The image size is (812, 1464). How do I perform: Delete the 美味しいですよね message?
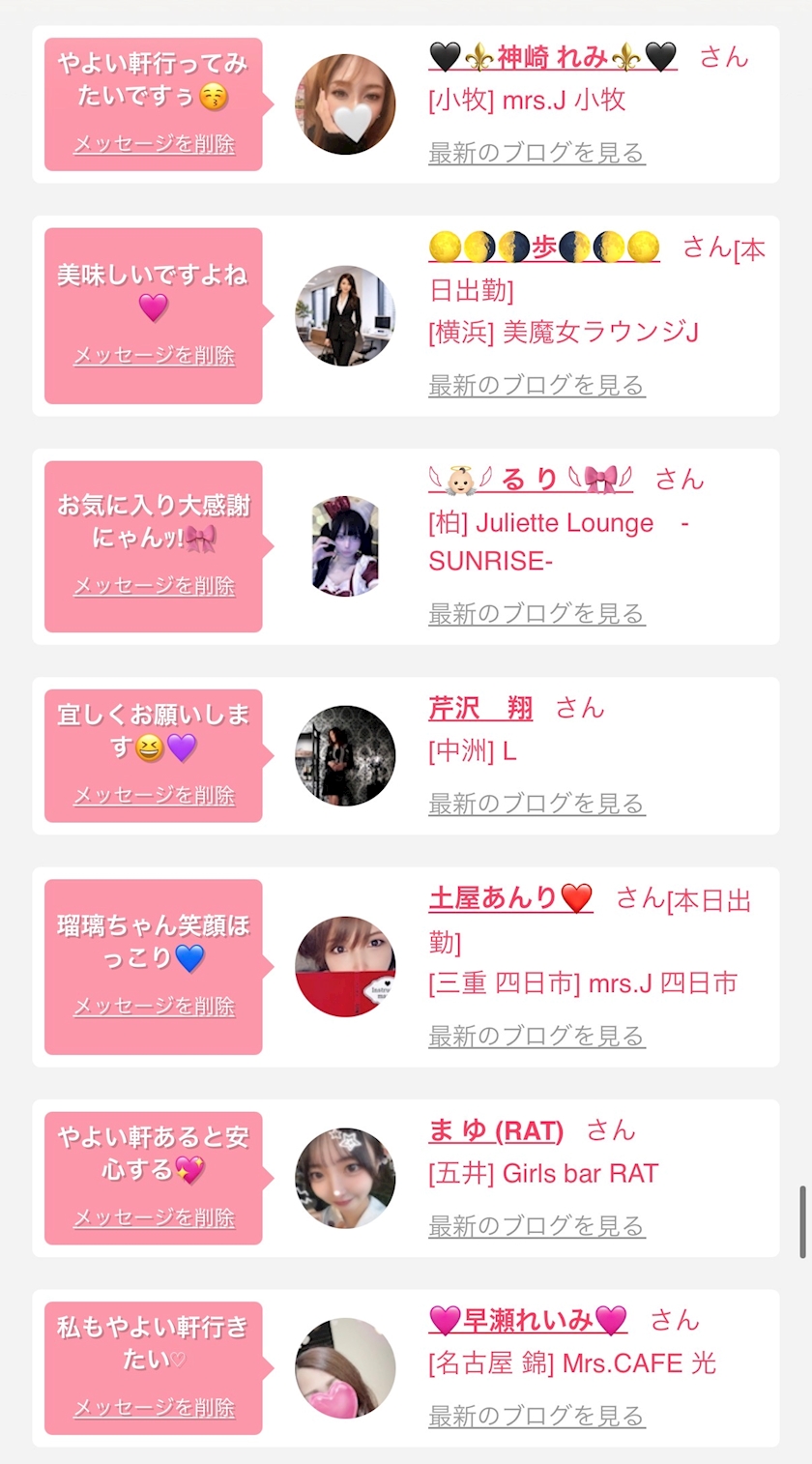point(154,355)
